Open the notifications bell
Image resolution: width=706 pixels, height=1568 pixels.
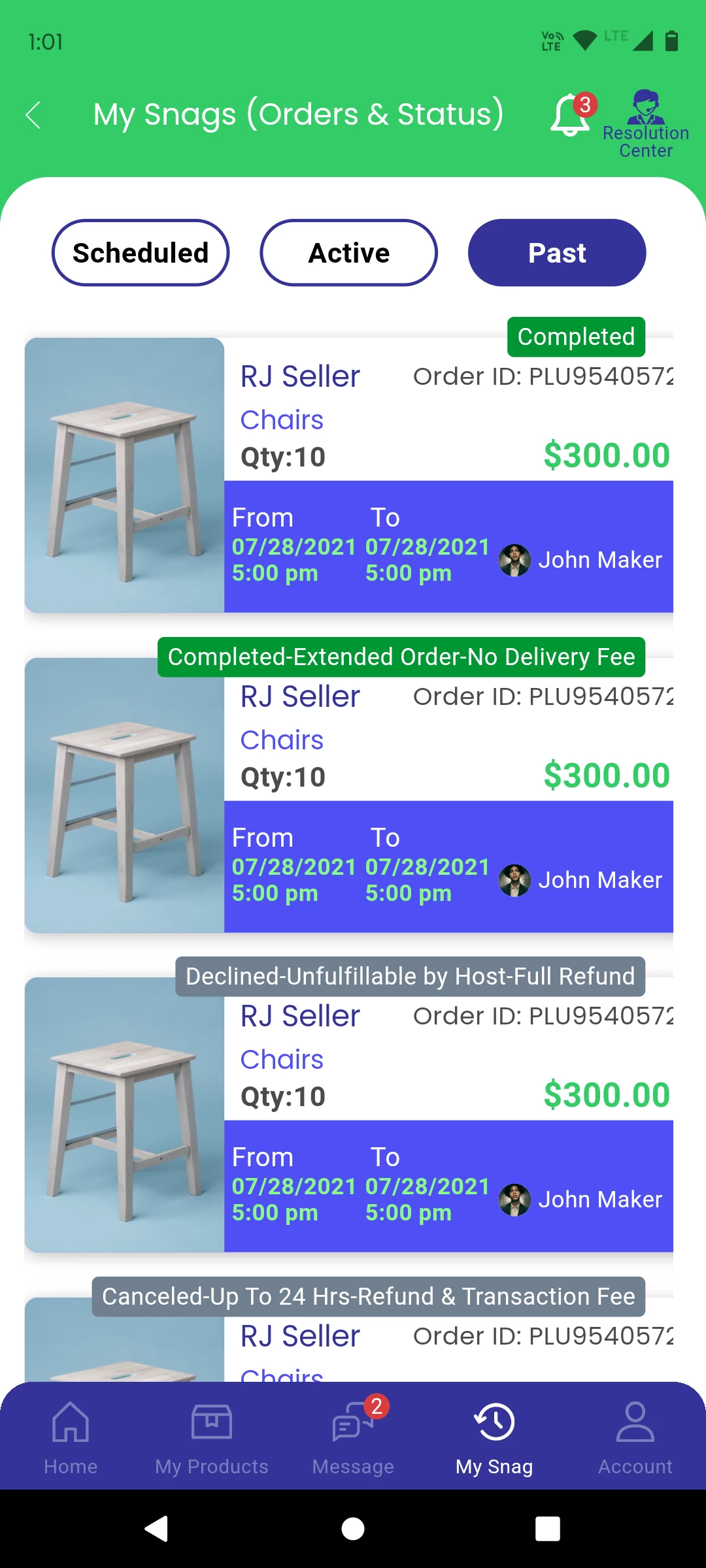(x=570, y=115)
